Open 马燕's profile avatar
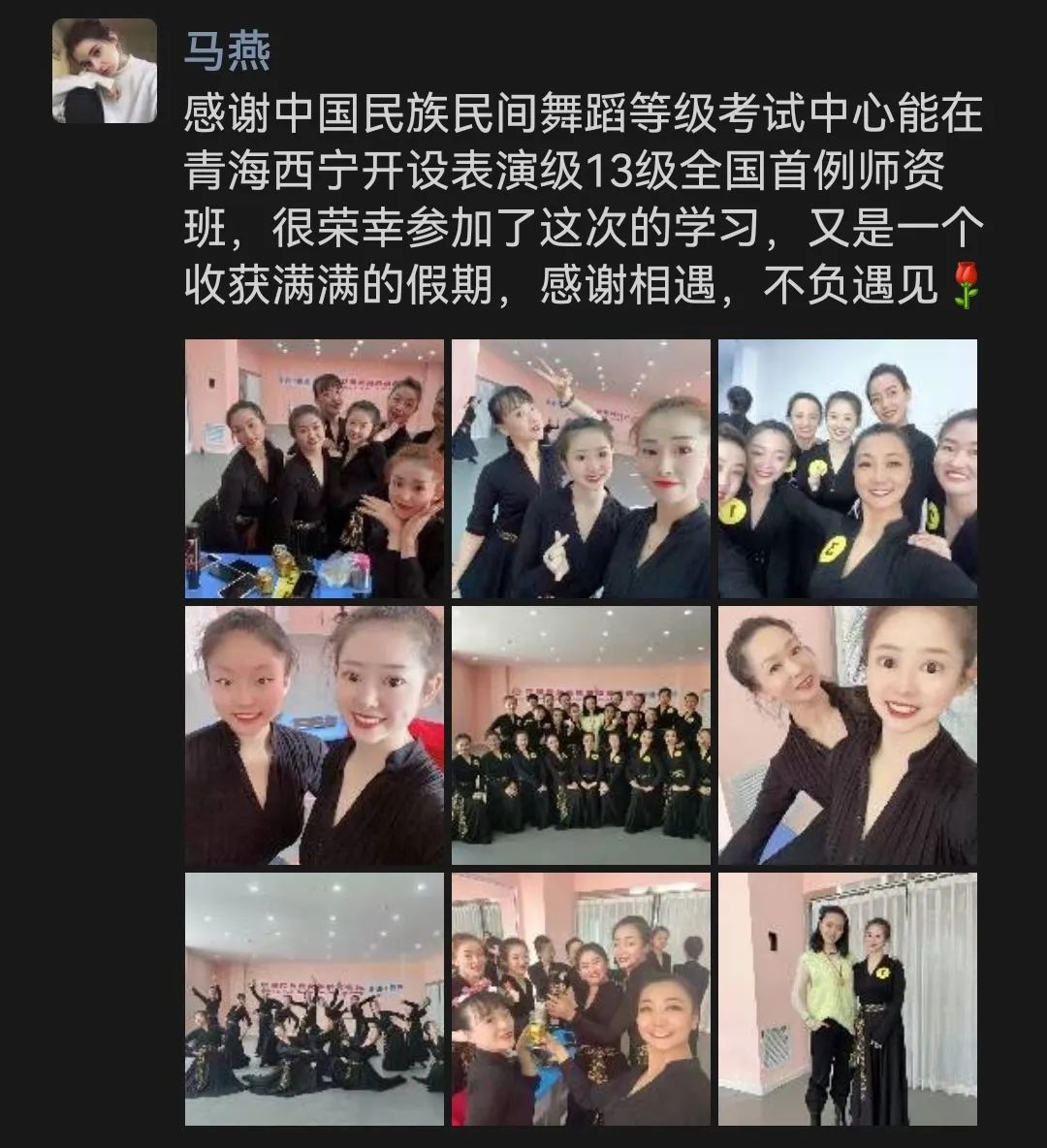Screen dimensions: 1047x1148 point(105,71)
